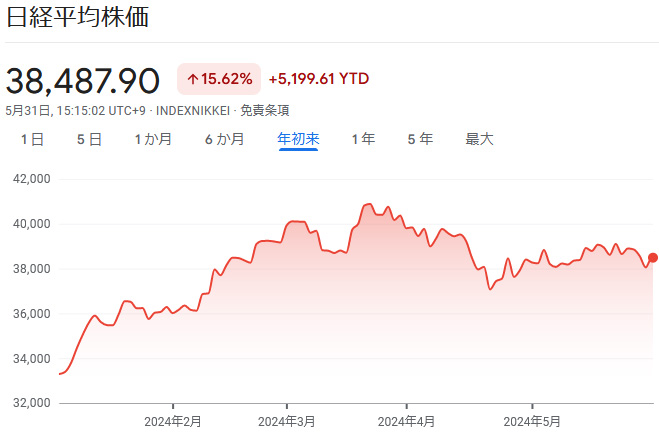Viewport: 659px width, 442px height.
Task: Switch to the 6か月 range
Action: 224,140
